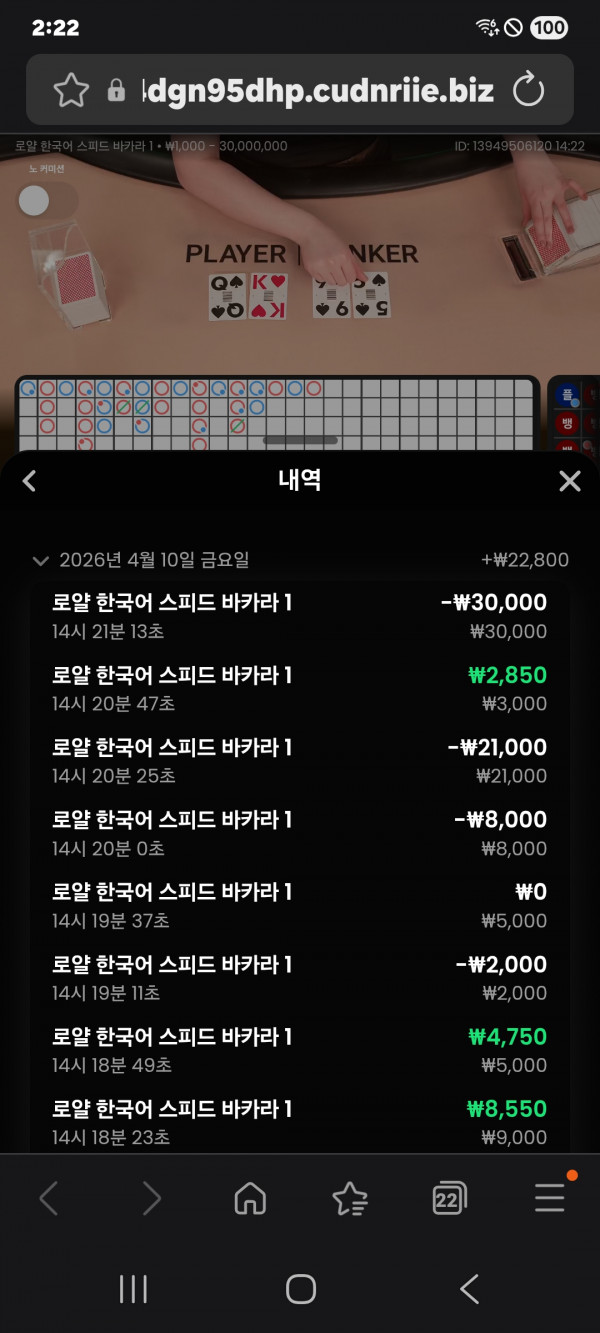Open the 14시 20분 0초 bet record
This screenshot has width=600, height=1333.
[x=300, y=833]
